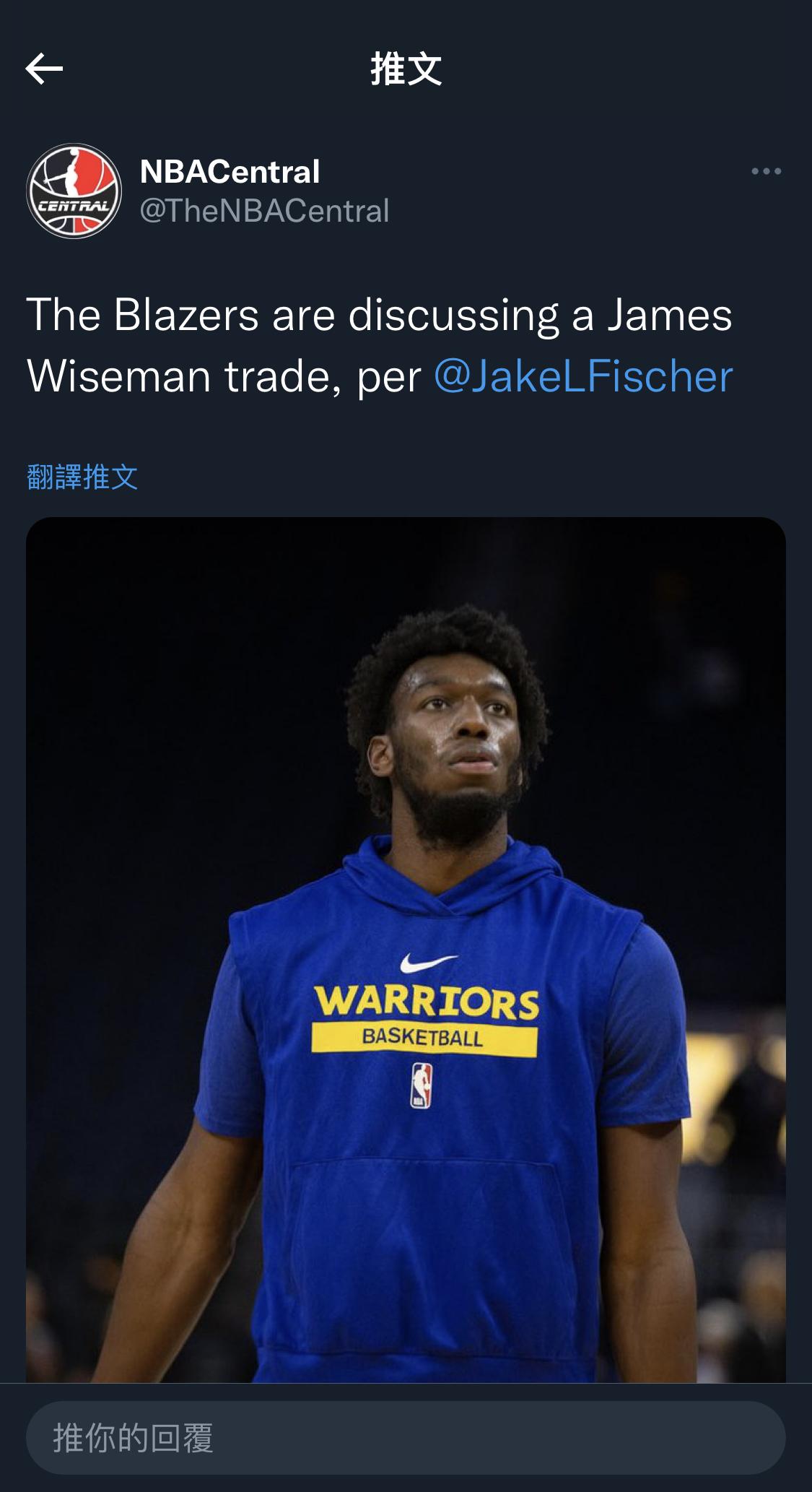Image resolution: width=812 pixels, height=1492 pixels.
Task: Translate the tweet via 翻譯推文
Action: (x=82, y=477)
